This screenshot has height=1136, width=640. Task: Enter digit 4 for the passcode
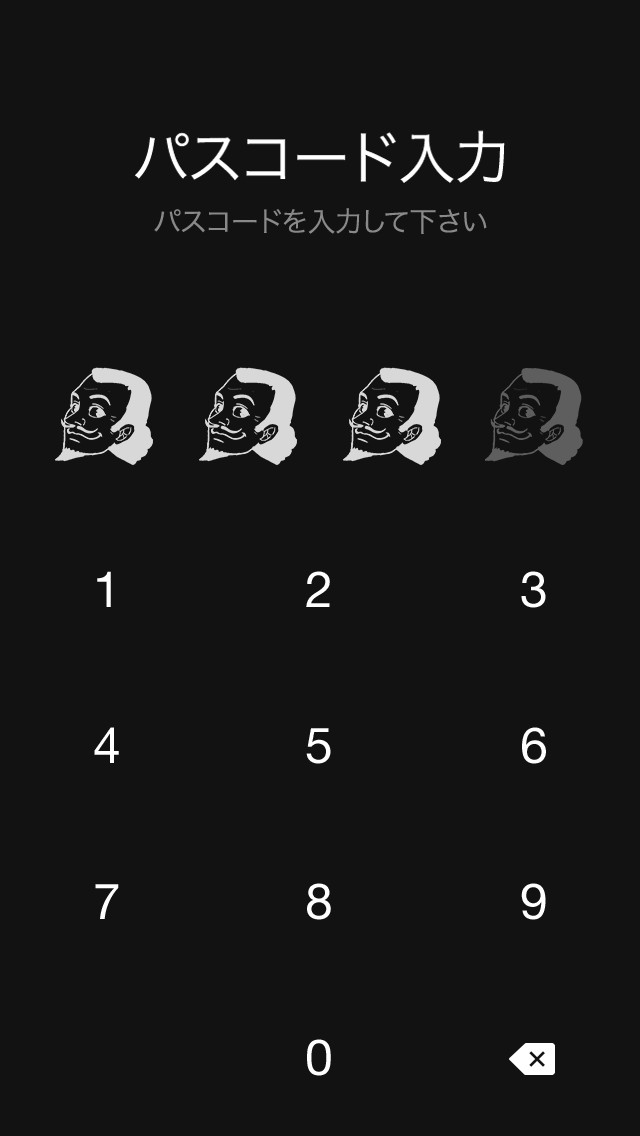(106, 746)
